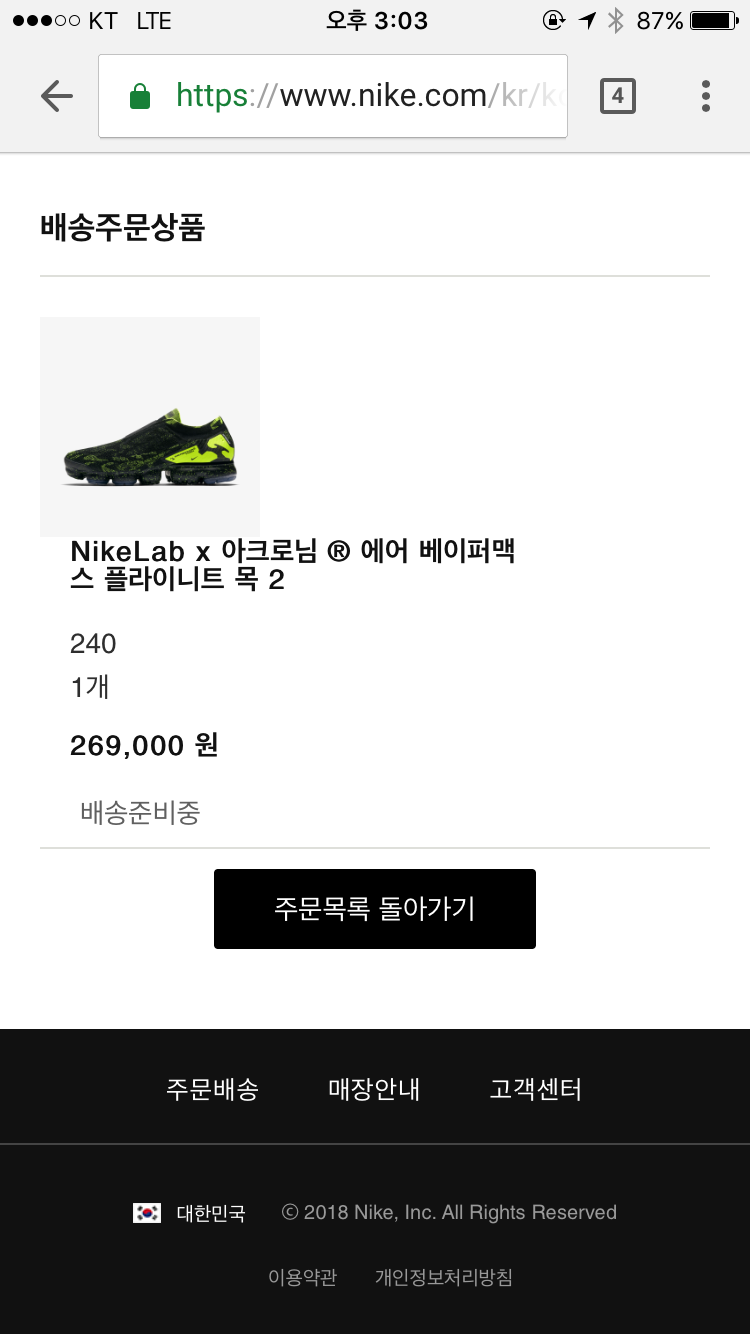750x1334 pixels.
Task: Go to 고객센터 customer center
Action: (x=535, y=1089)
